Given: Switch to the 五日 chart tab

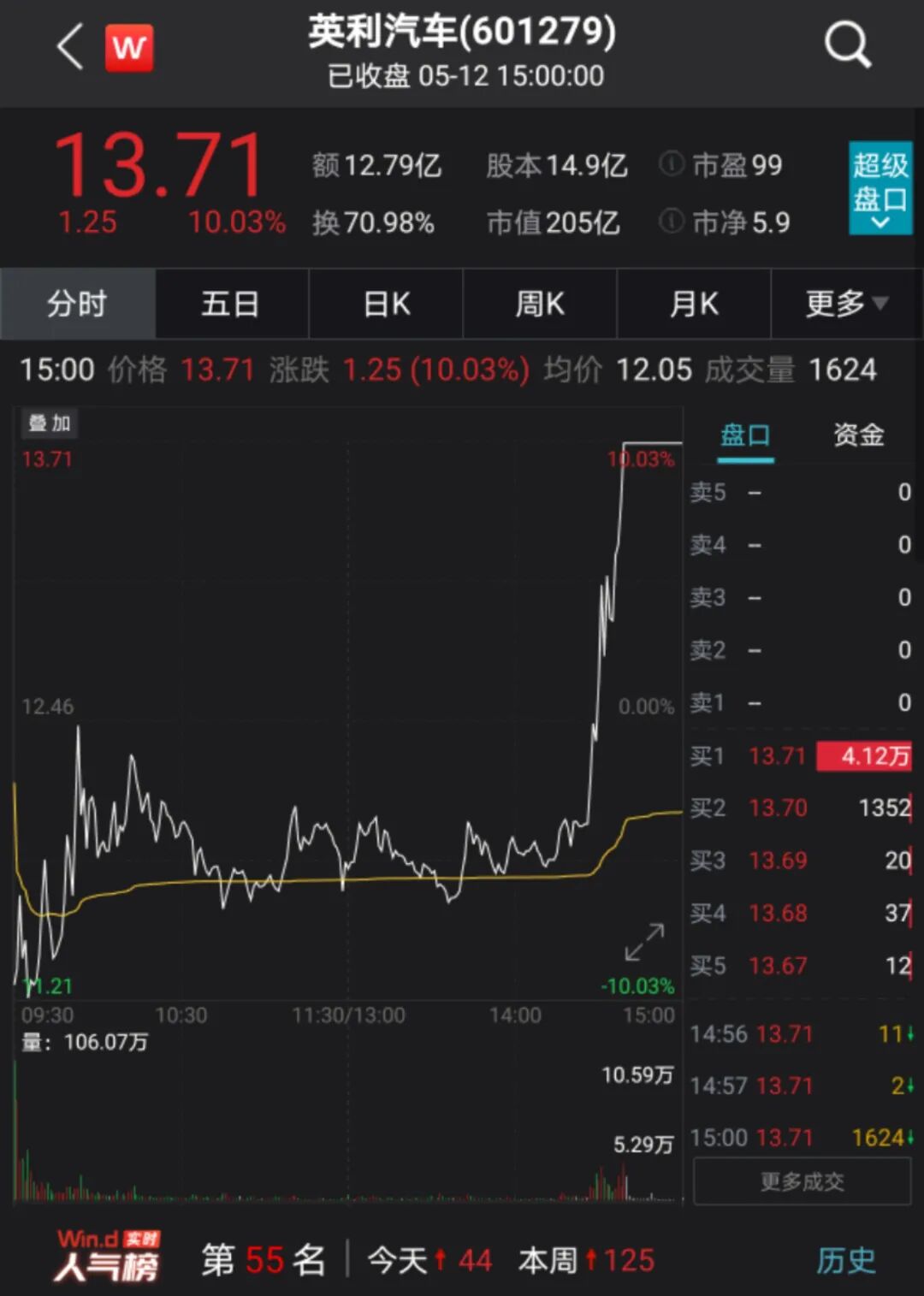Looking at the screenshot, I should (231, 304).
